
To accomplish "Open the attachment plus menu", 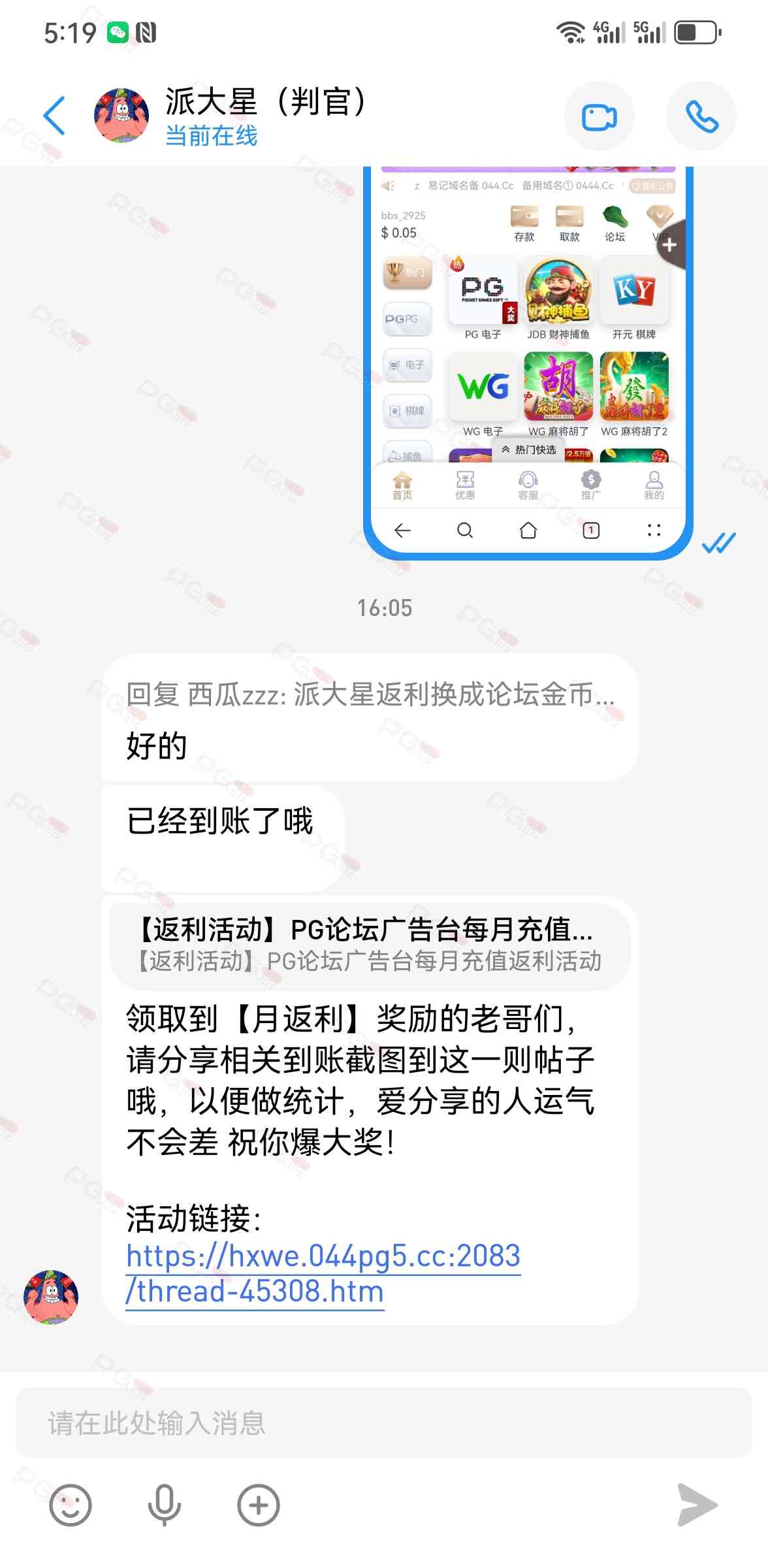I will [x=258, y=1505].
